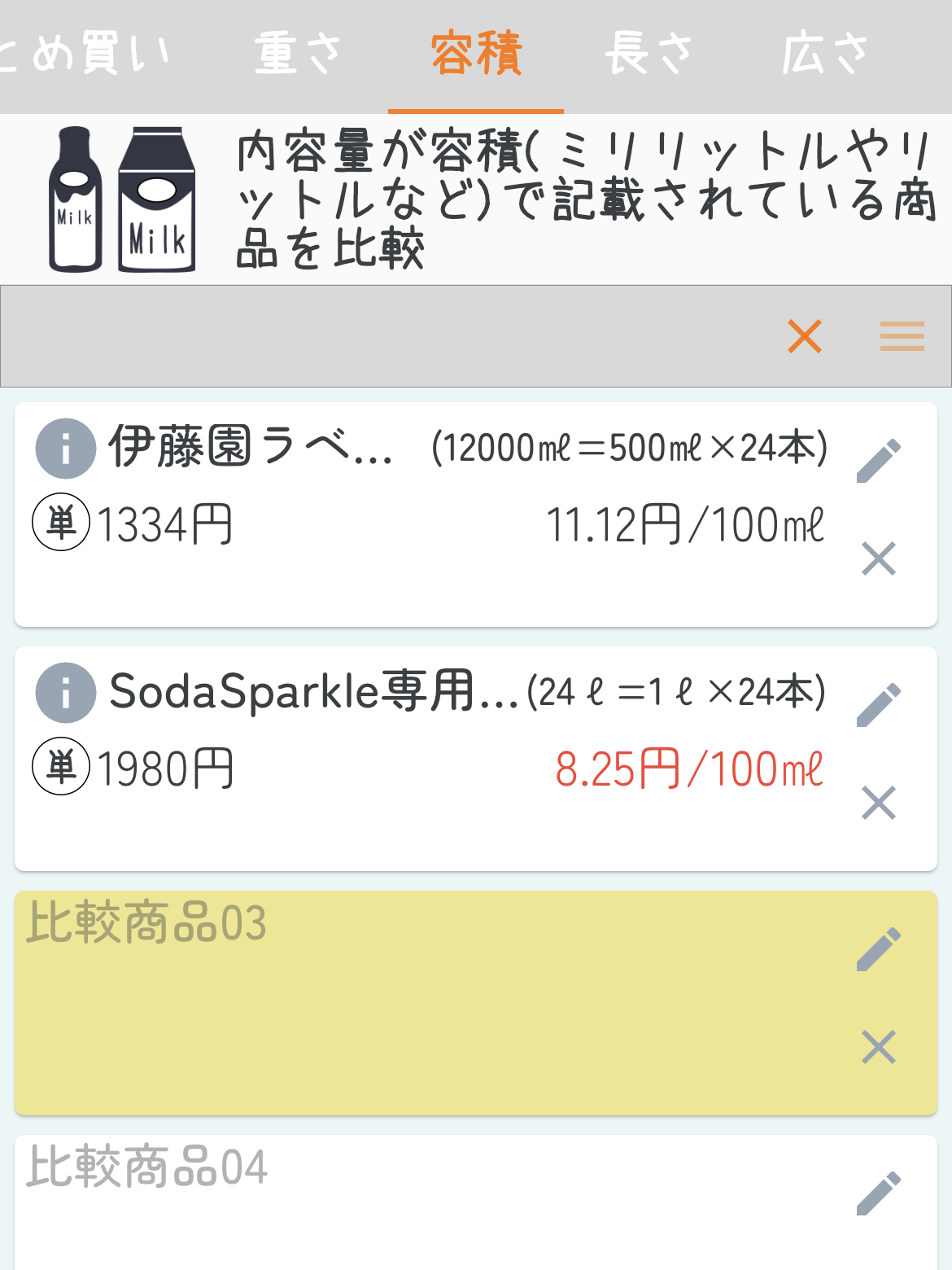Switch to the 重さ tab
The image size is (952, 1270).
tap(297, 54)
